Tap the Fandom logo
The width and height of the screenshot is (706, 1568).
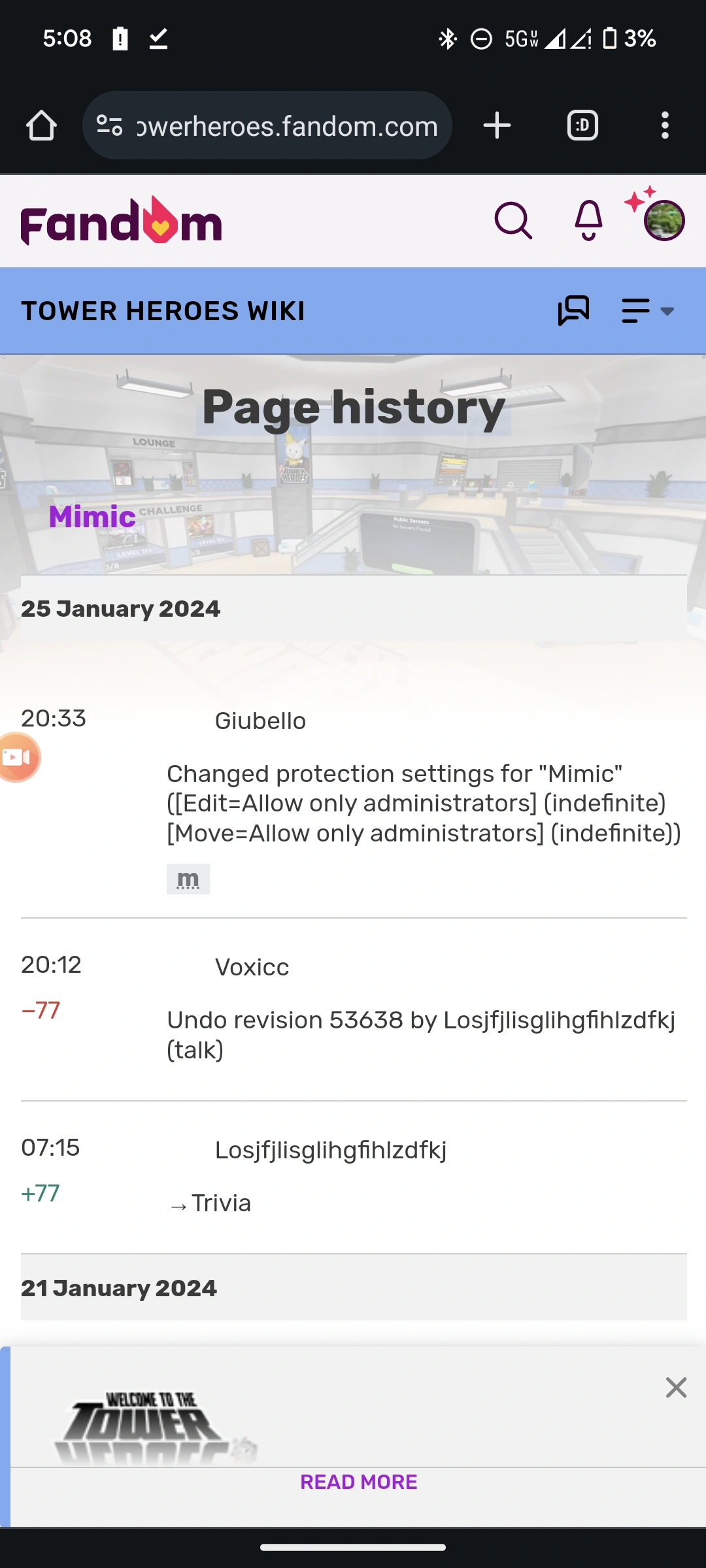coord(122,222)
